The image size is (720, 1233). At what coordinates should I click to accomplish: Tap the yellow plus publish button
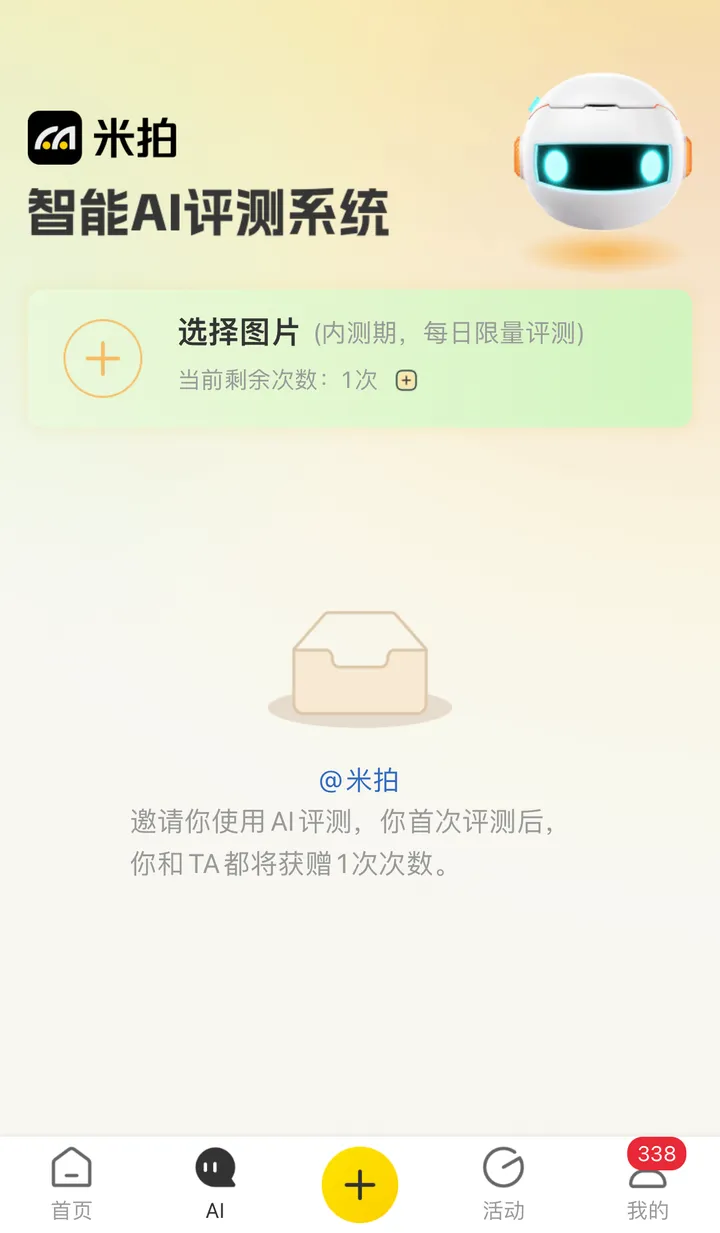click(x=360, y=1185)
